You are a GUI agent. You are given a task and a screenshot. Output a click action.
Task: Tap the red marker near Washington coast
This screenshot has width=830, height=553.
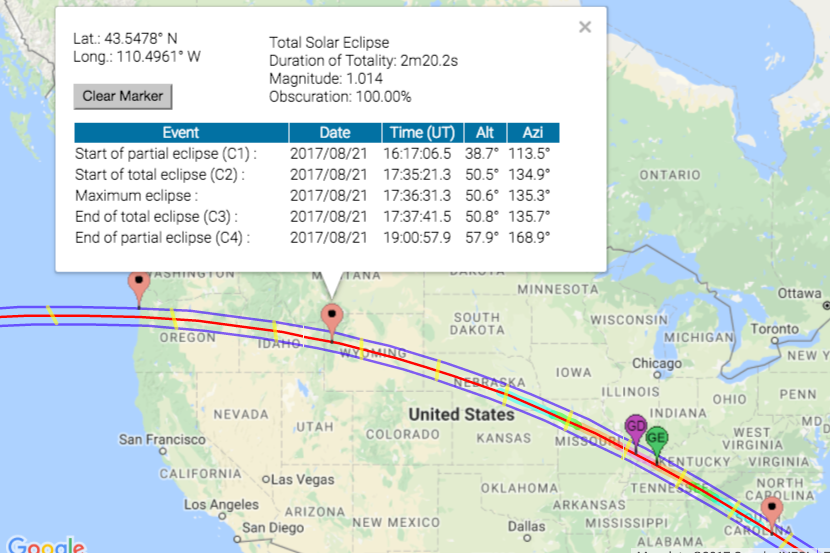(x=139, y=284)
